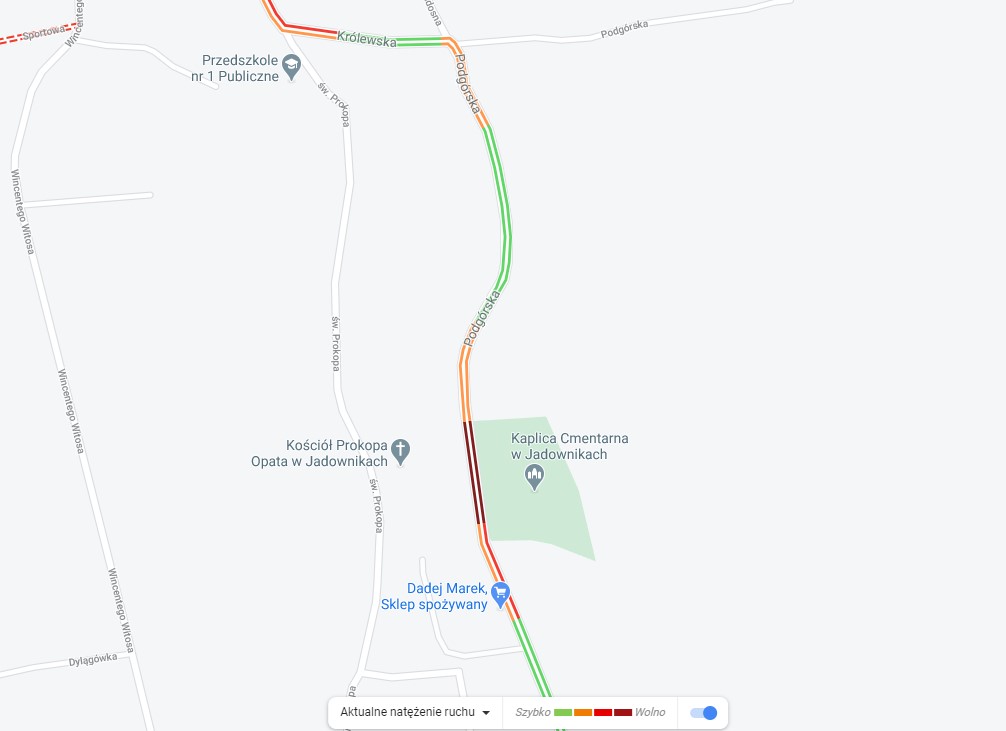Expand the Aktualne natężenie ruchu dropdown
Viewport: 1006px width, 731px height.
tap(415, 713)
